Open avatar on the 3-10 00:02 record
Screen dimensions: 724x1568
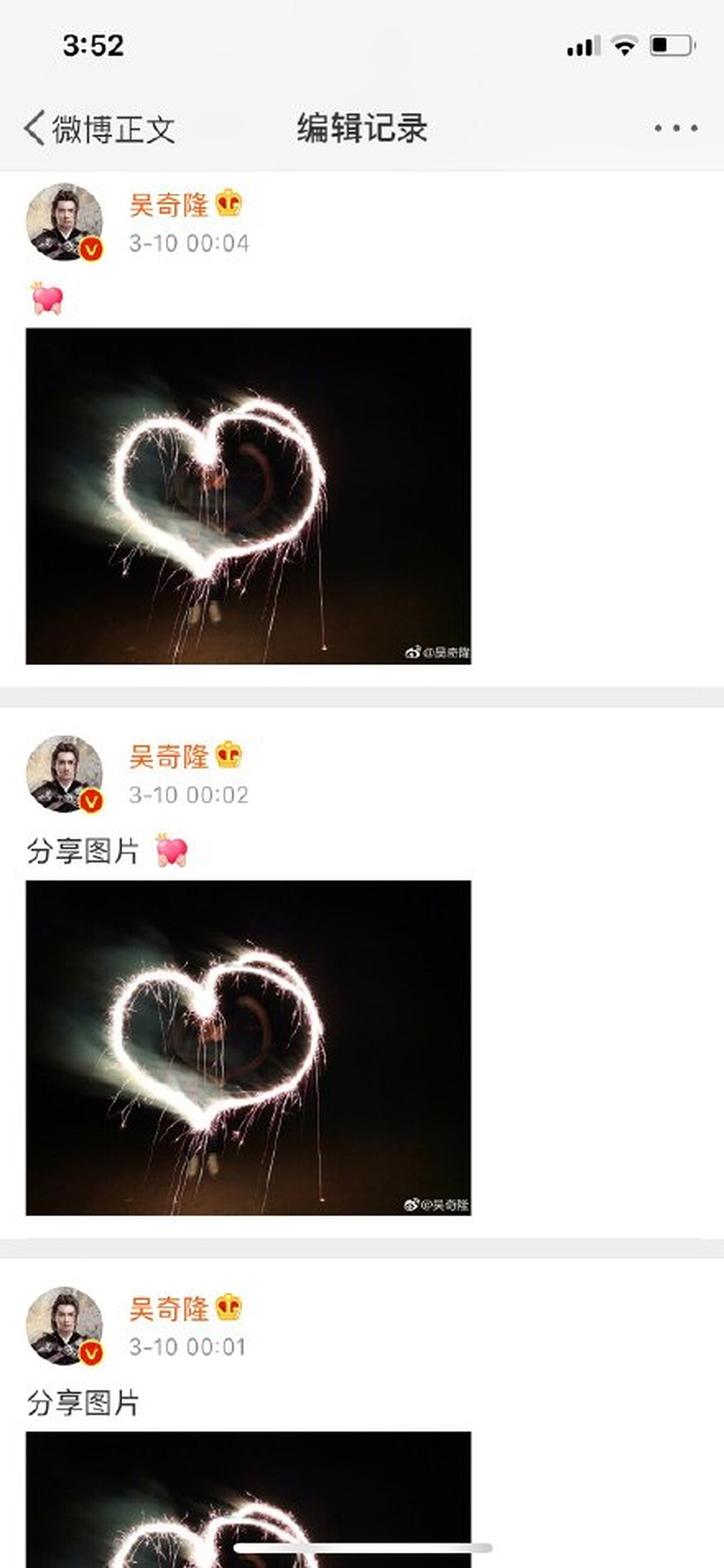(64, 773)
